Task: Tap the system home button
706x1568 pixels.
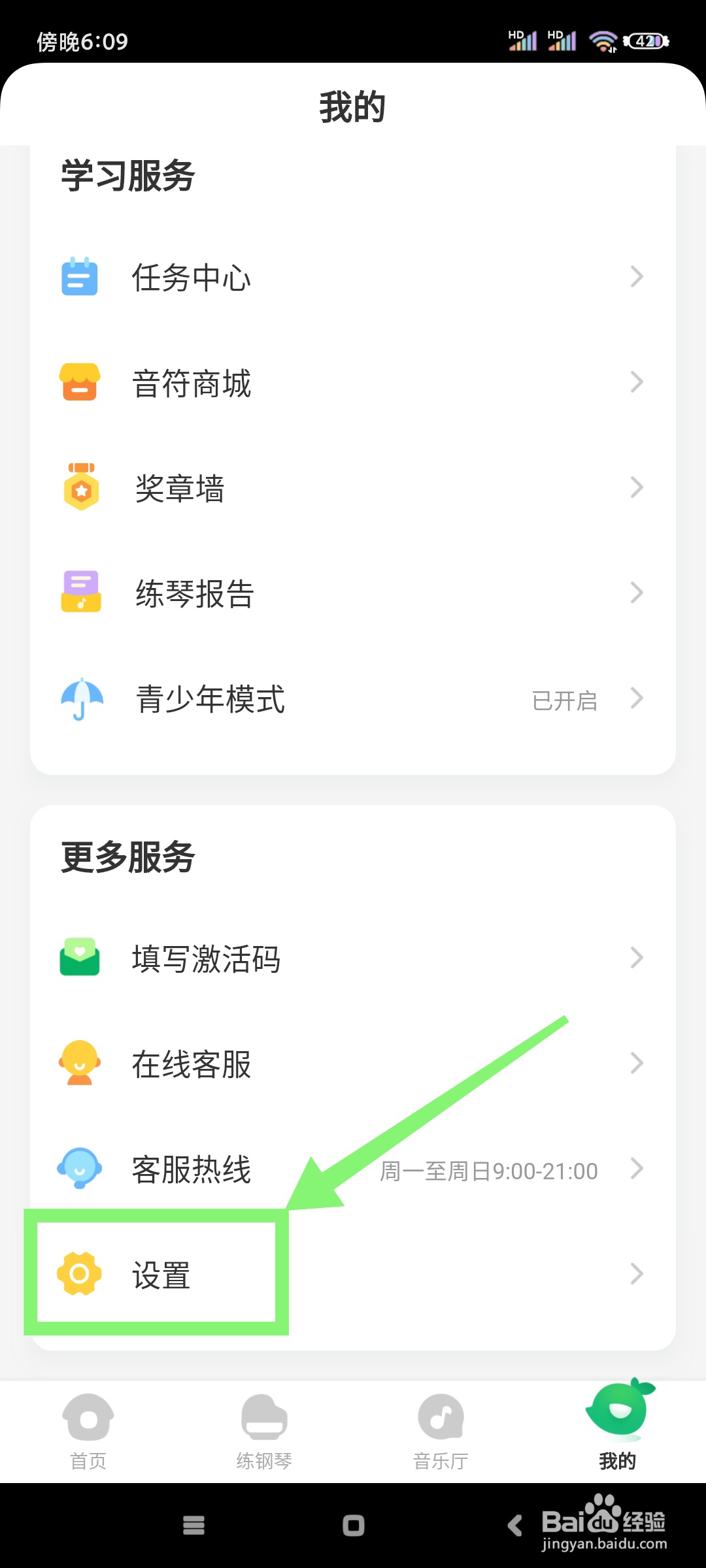Action: [x=354, y=1526]
